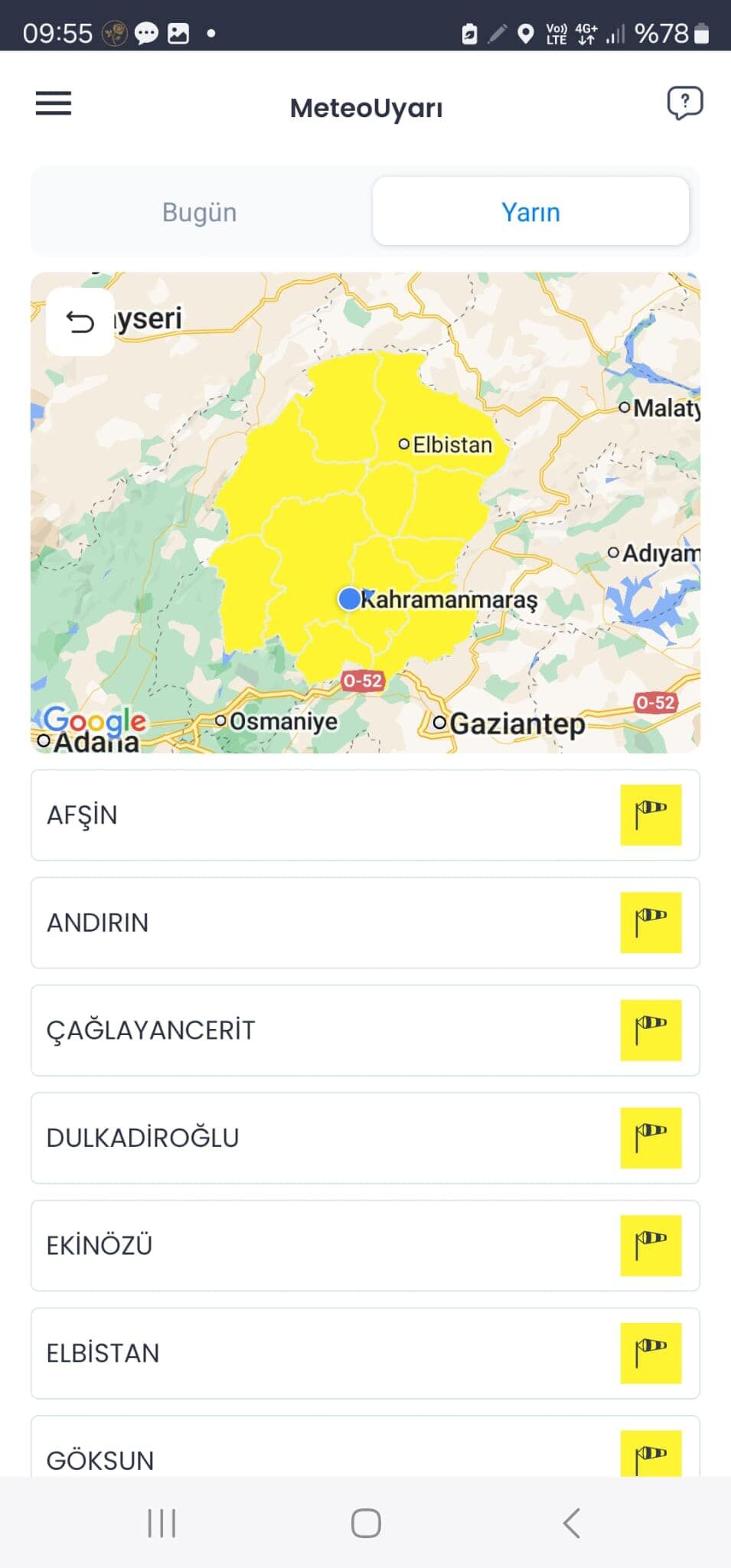View EKİNÖZÜ warning details

pos(365,1246)
